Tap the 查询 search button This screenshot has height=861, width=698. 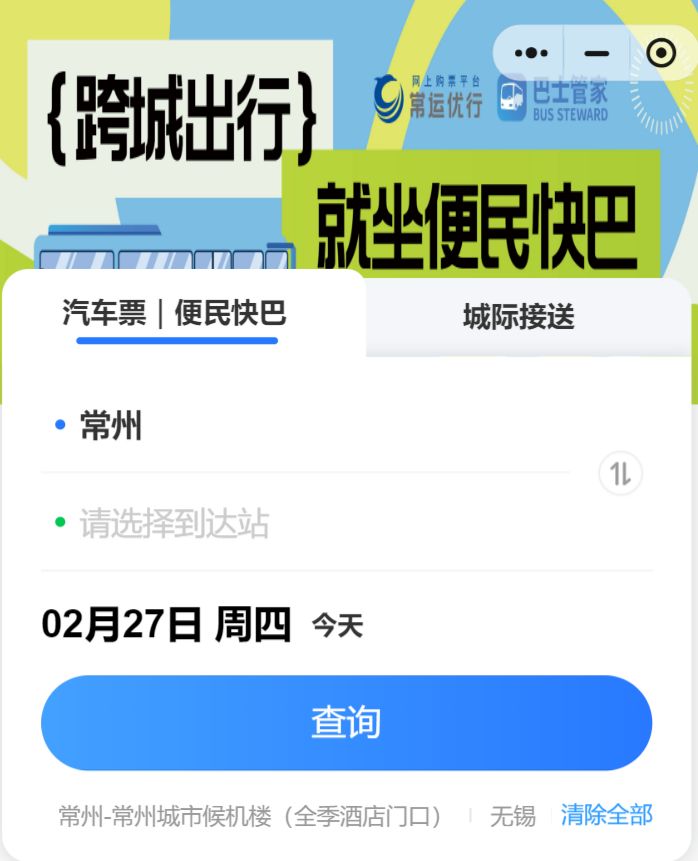[x=346, y=722]
